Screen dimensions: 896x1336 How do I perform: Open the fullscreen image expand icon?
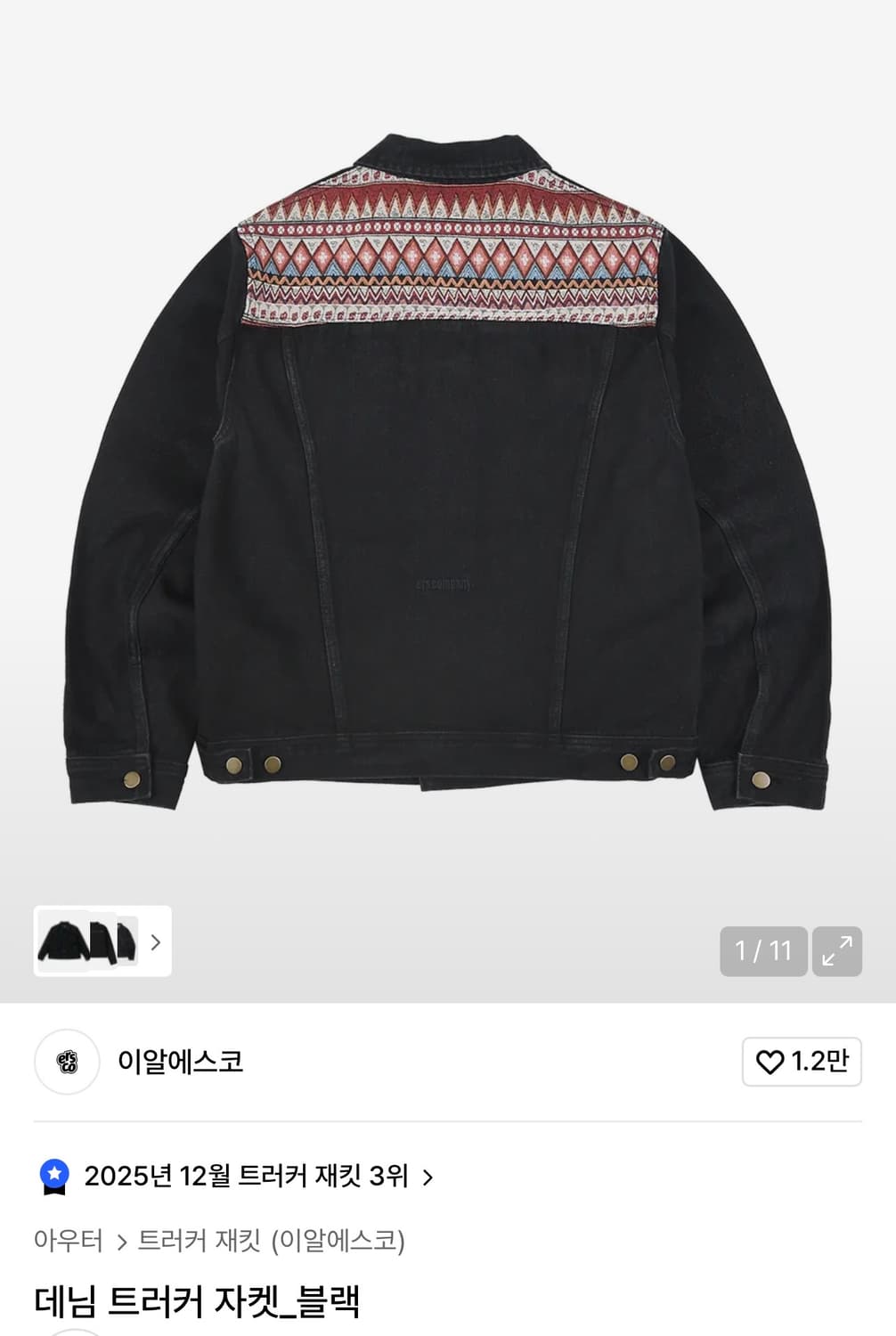pos(835,950)
